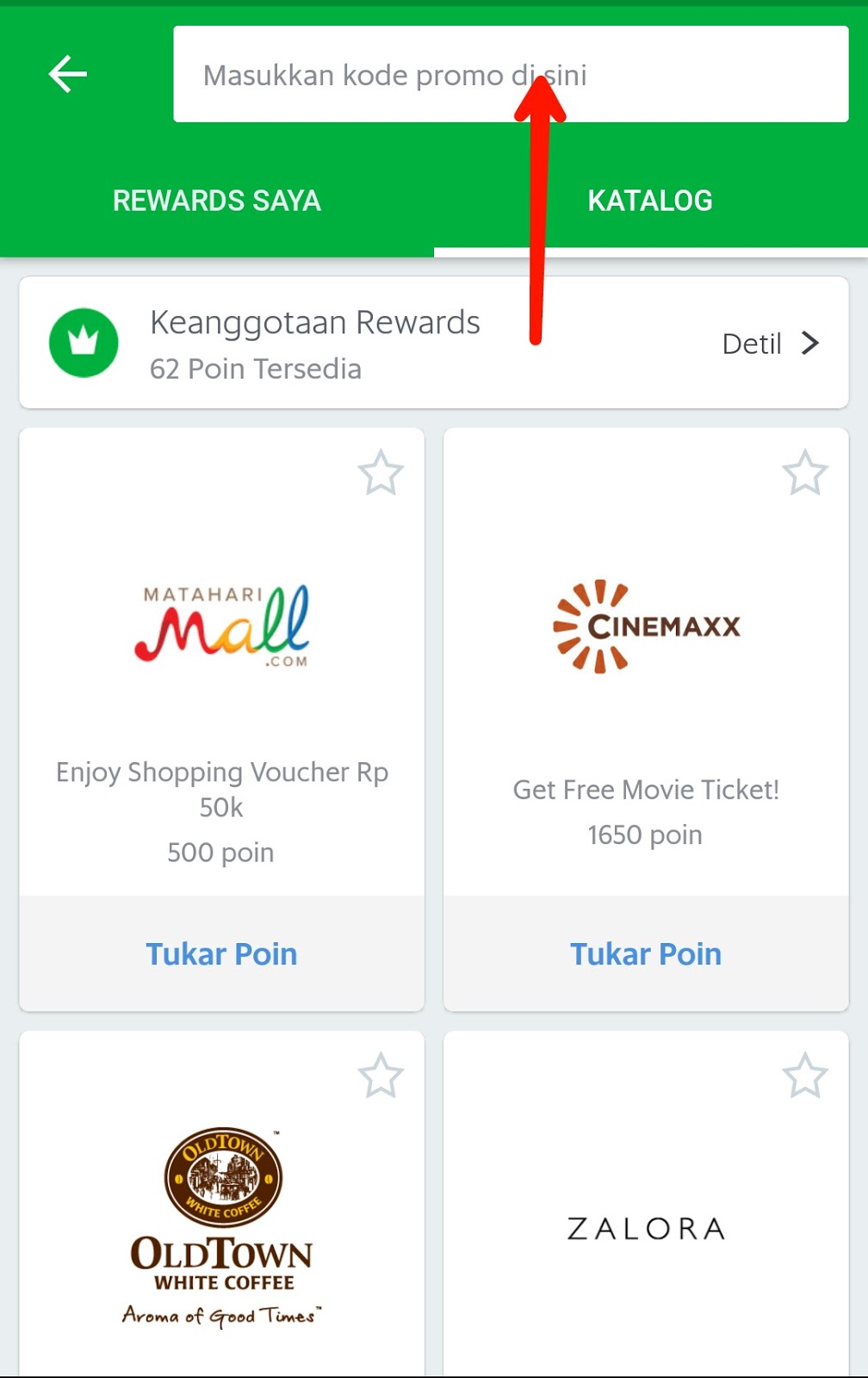
Task: Favorite the Matahari Mall voucher star
Action: pyautogui.click(x=381, y=473)
